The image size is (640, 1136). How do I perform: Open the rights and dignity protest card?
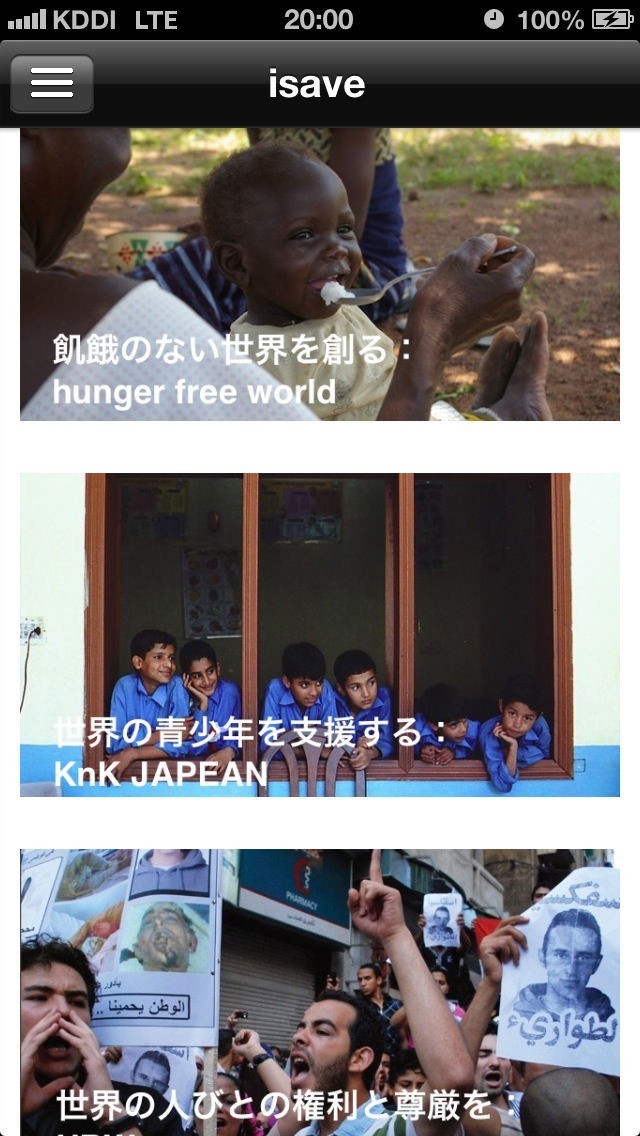[x=320, y=993]
